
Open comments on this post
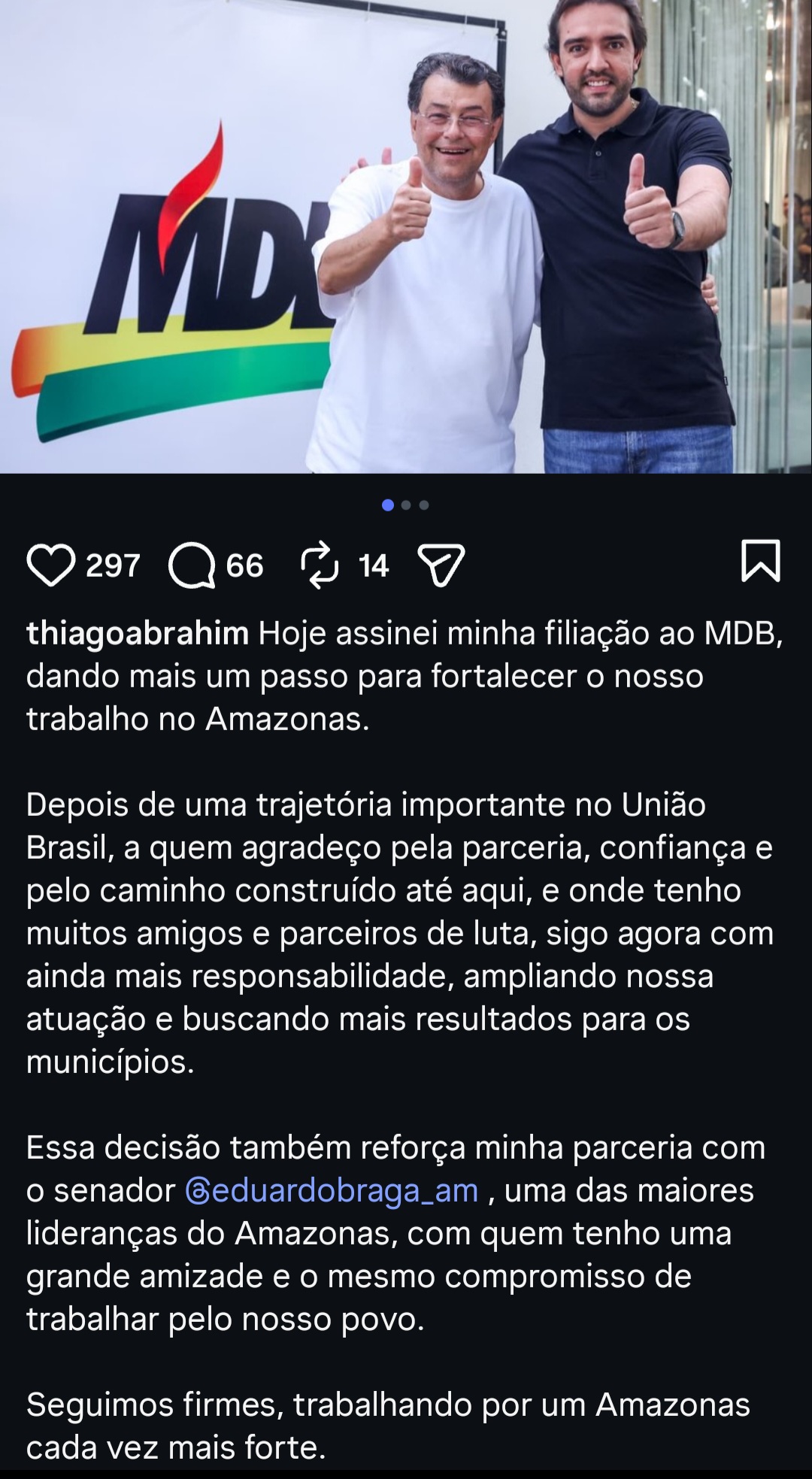(x=192, y=565)
